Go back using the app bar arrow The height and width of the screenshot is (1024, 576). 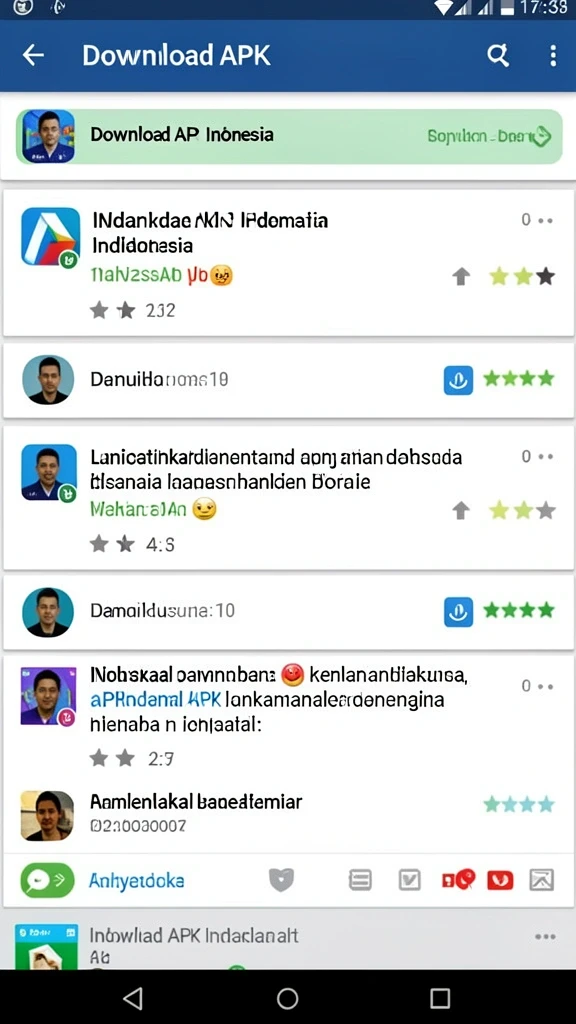33,56
